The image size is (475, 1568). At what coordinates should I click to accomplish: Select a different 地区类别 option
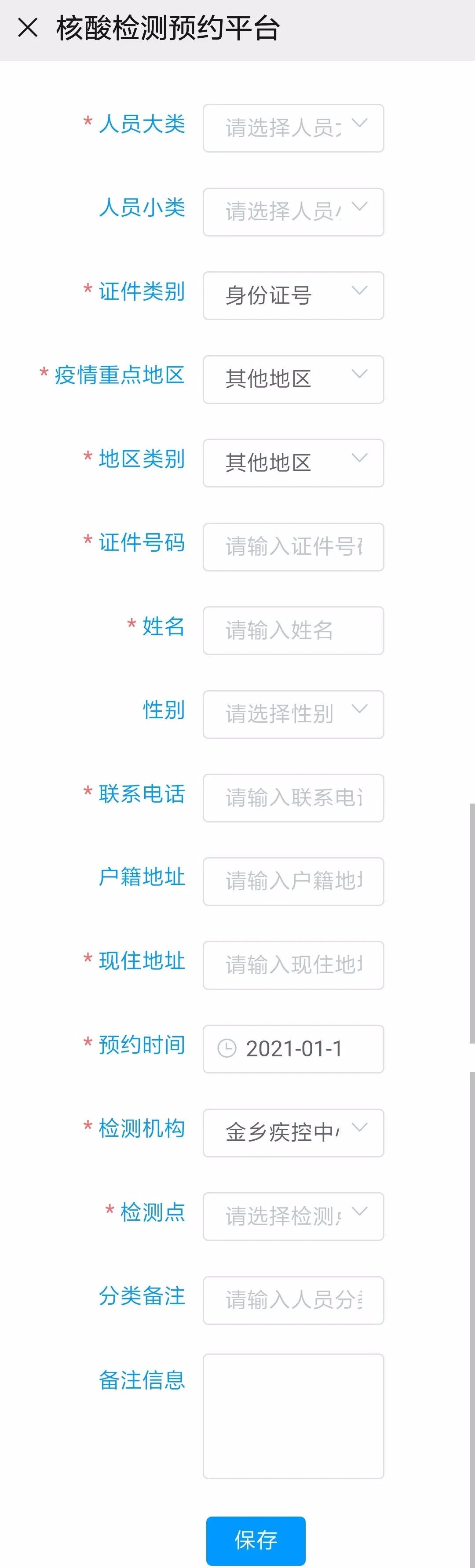(293, 462)
